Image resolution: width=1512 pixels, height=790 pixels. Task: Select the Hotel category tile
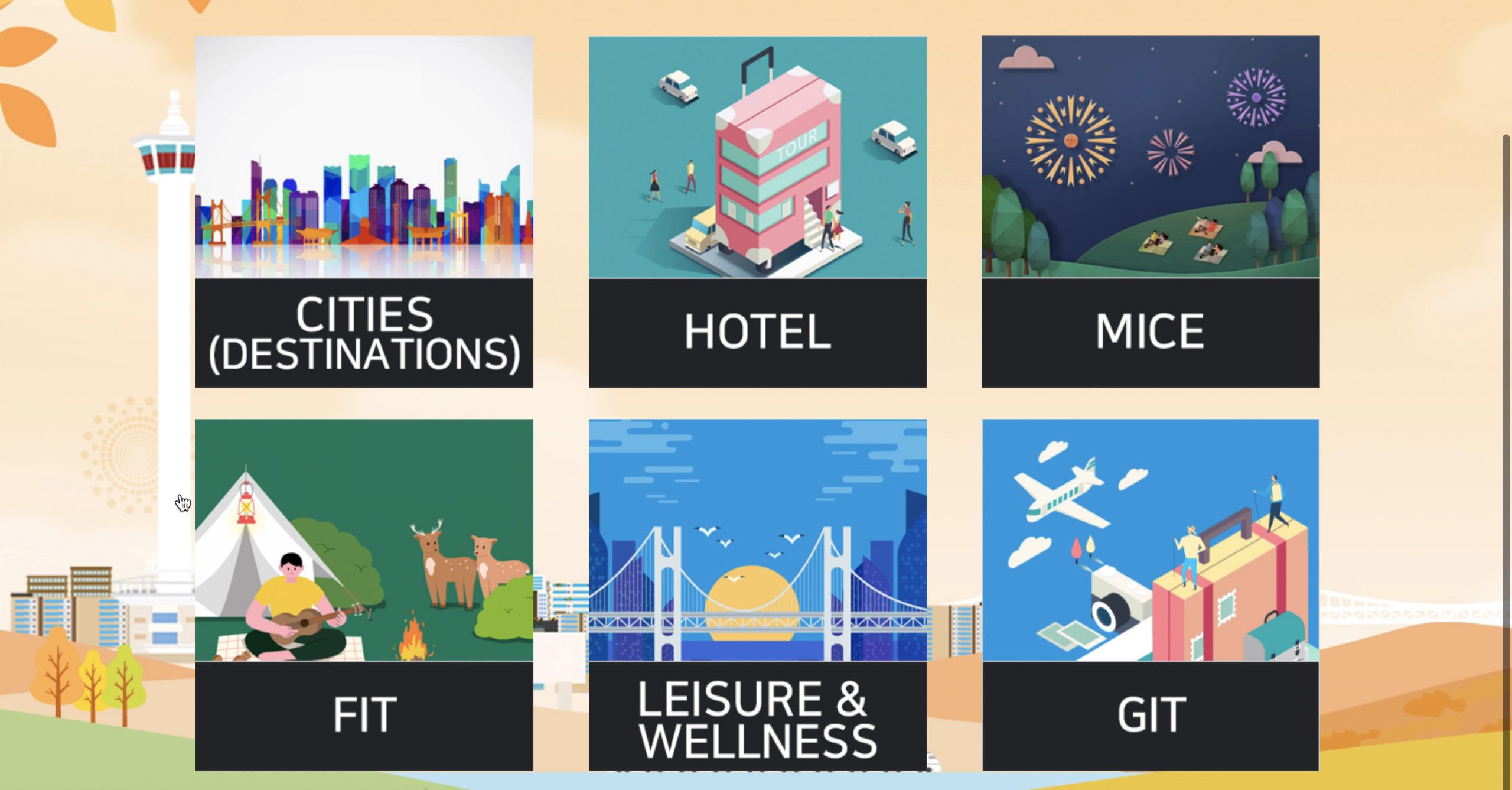tap(757, 212)
